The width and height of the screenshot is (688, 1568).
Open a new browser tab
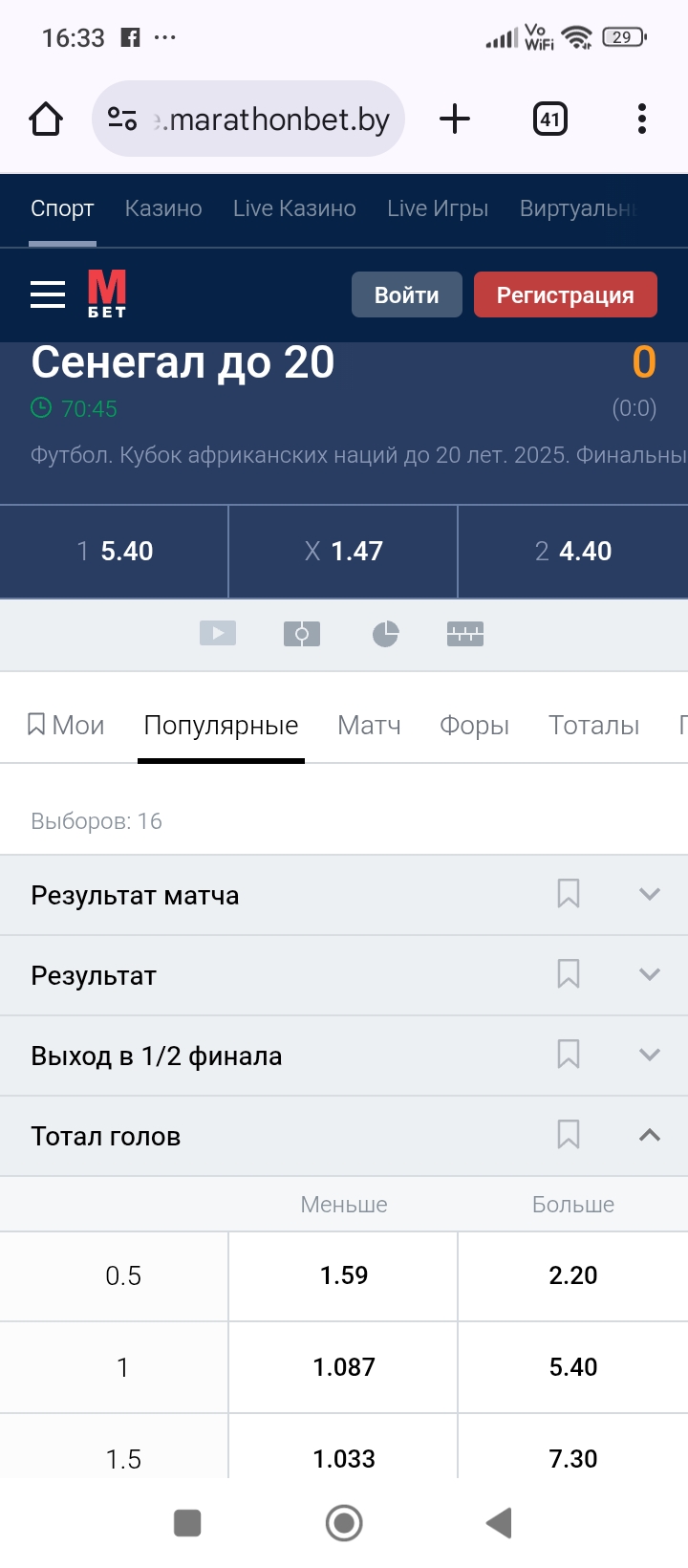pyautogui.click(x=455, y=120)
